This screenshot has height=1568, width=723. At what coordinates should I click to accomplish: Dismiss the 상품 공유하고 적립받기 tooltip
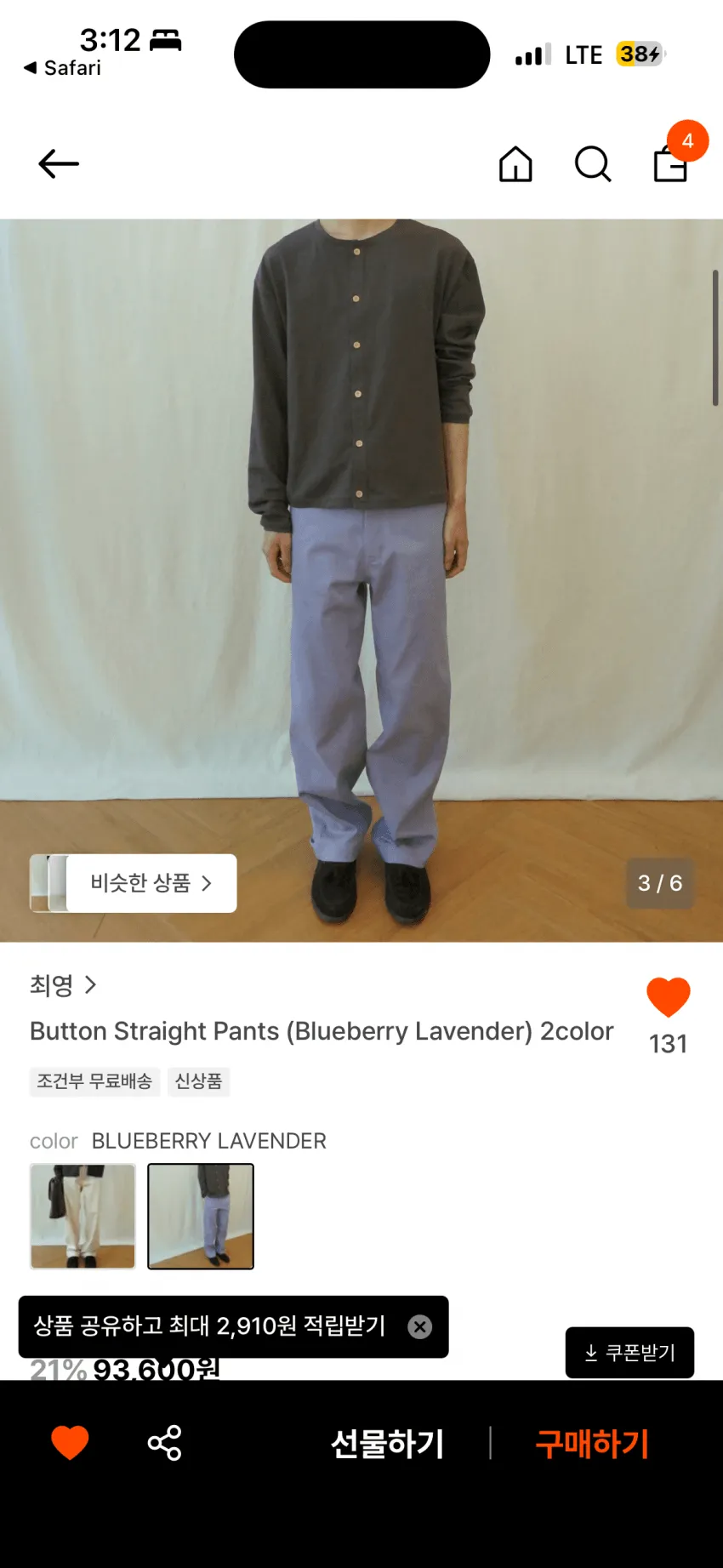(x=420, y=1326)
